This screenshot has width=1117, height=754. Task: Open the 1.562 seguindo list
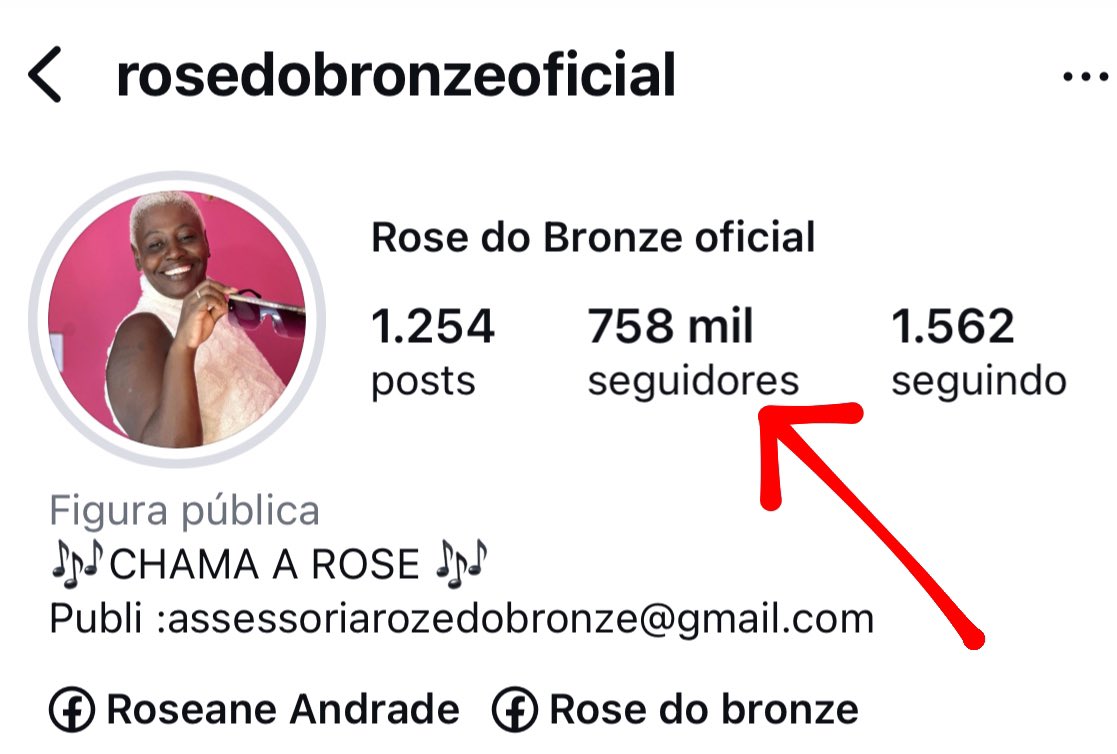click(x=977, y=352)
